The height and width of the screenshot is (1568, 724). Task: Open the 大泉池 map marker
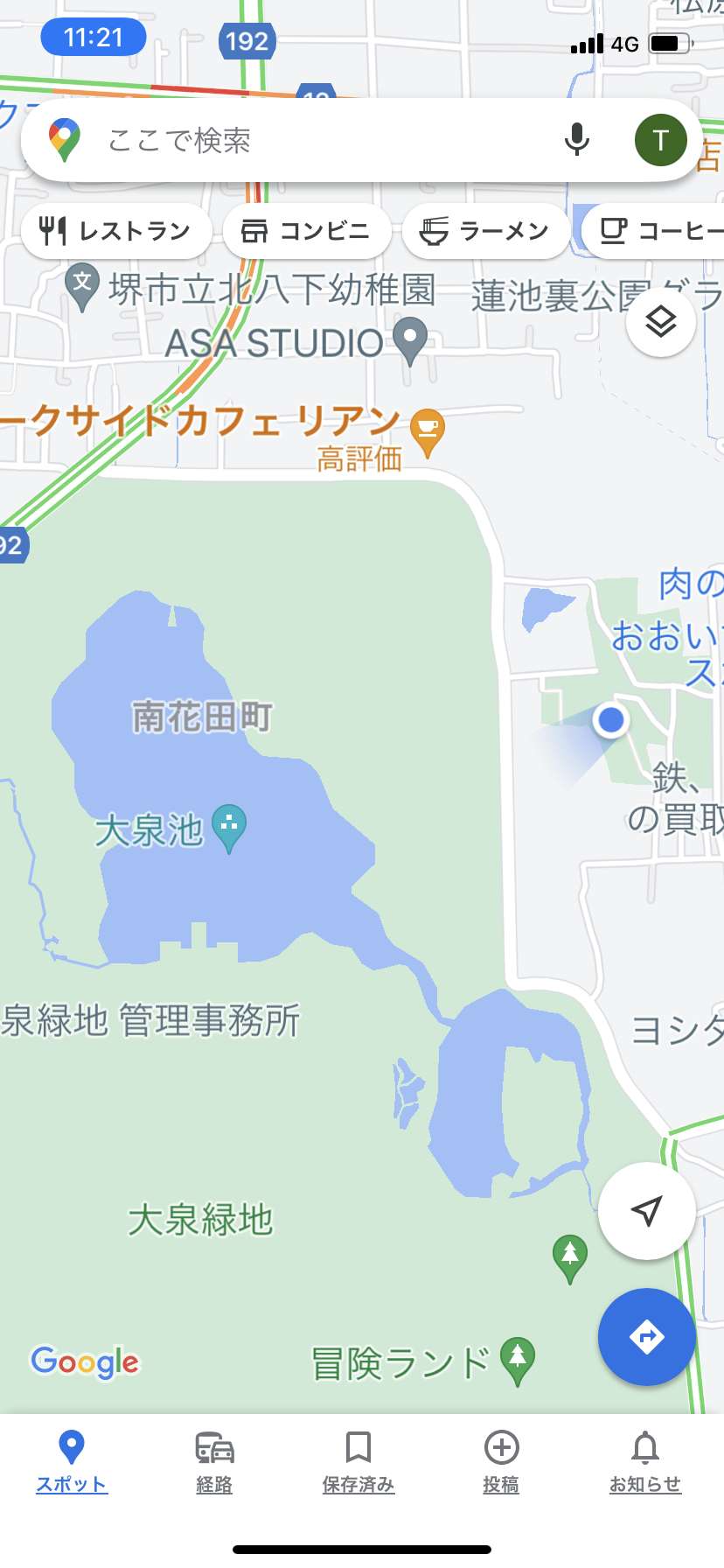pos(229,828)
